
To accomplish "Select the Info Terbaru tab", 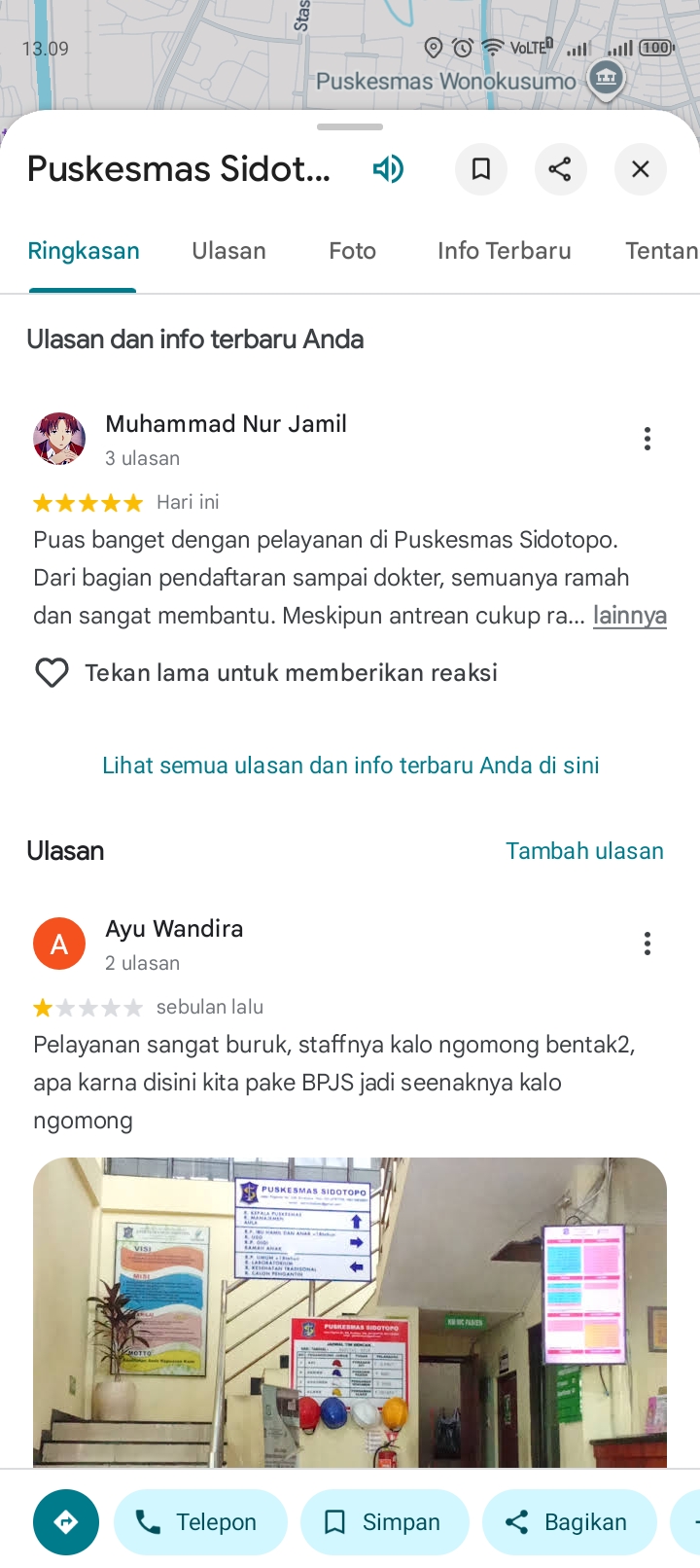I will click(x=504, y=251).
